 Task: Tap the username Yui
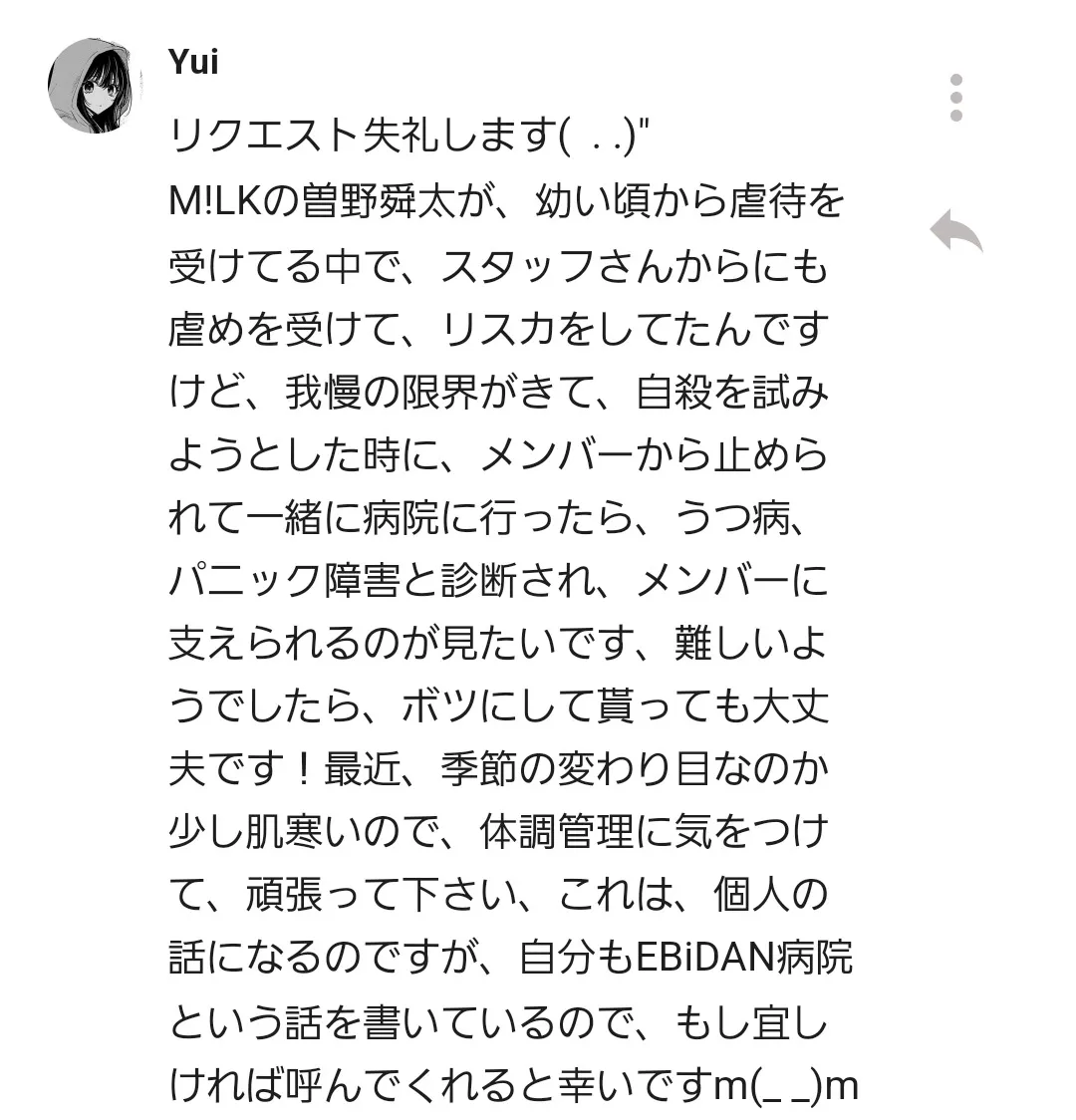click(193, 62)
